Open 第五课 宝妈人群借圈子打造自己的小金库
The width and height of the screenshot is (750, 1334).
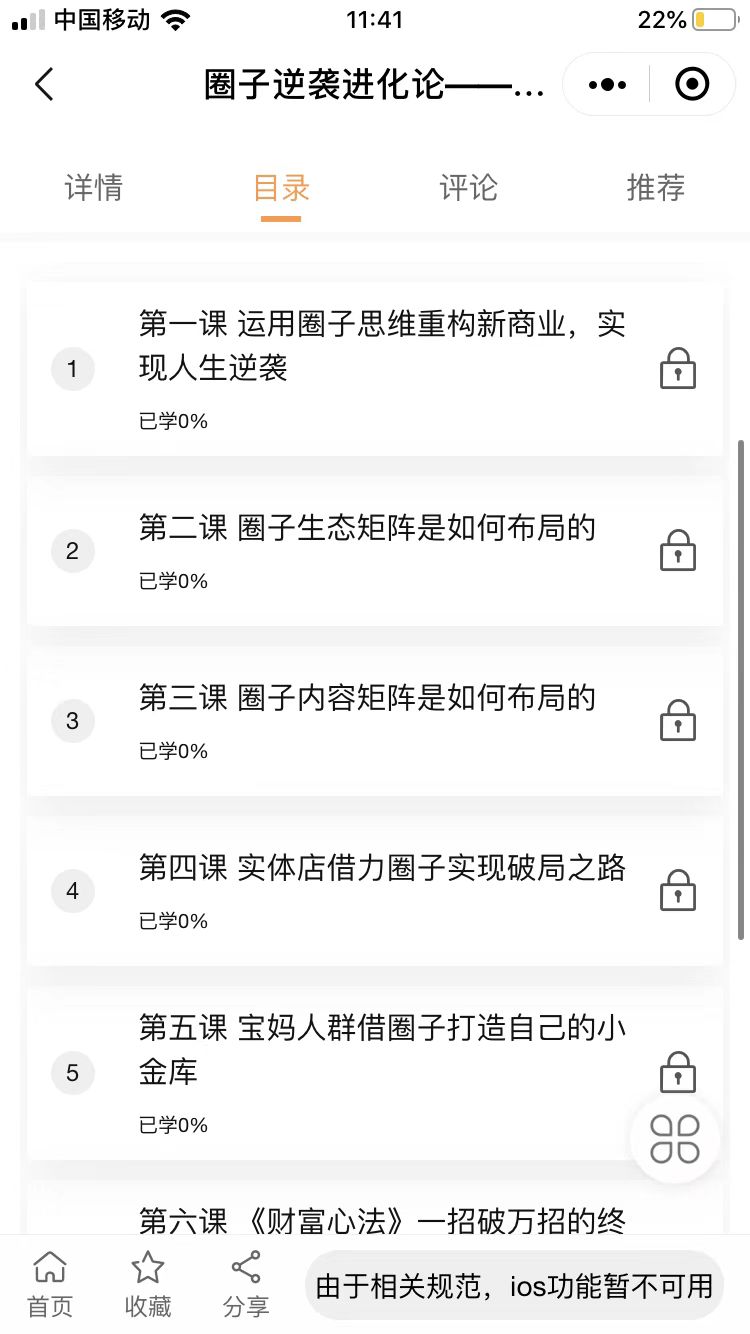tap(375, 1073)
